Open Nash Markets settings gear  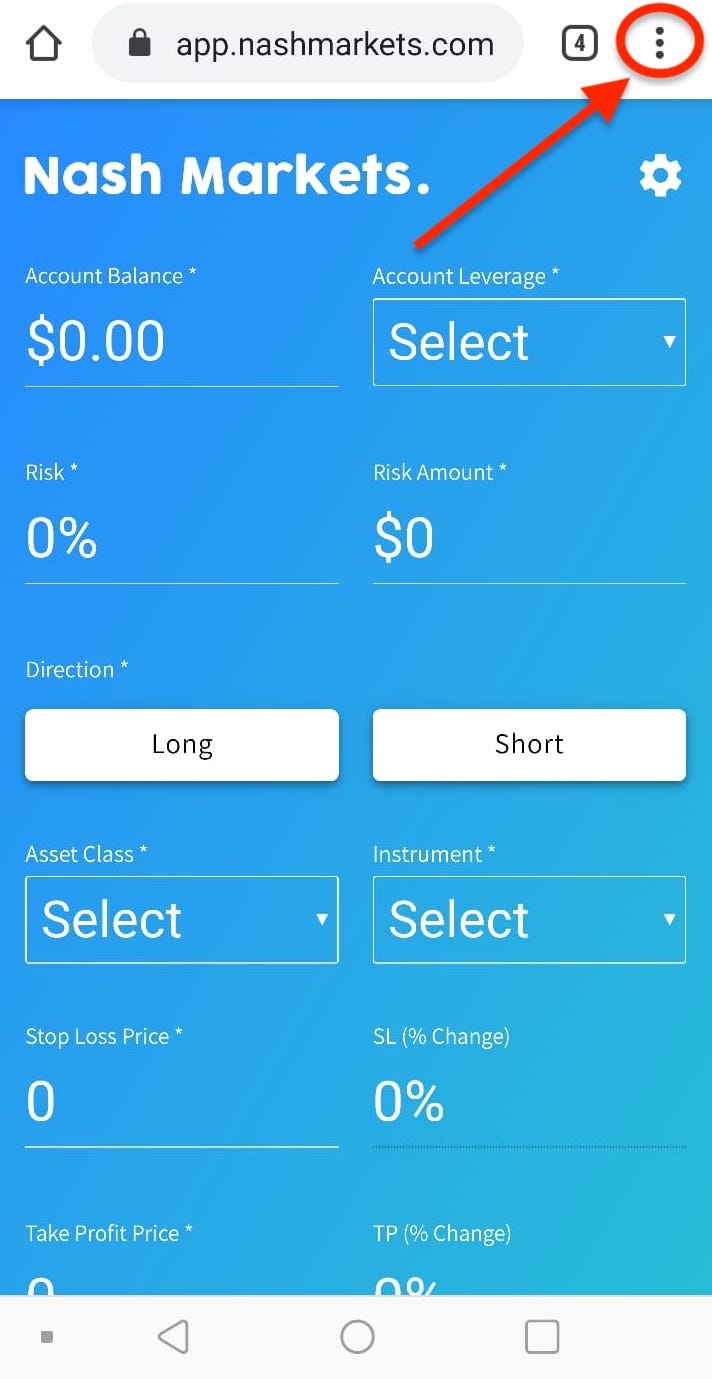pyautogui.click(x=660, y=177)
